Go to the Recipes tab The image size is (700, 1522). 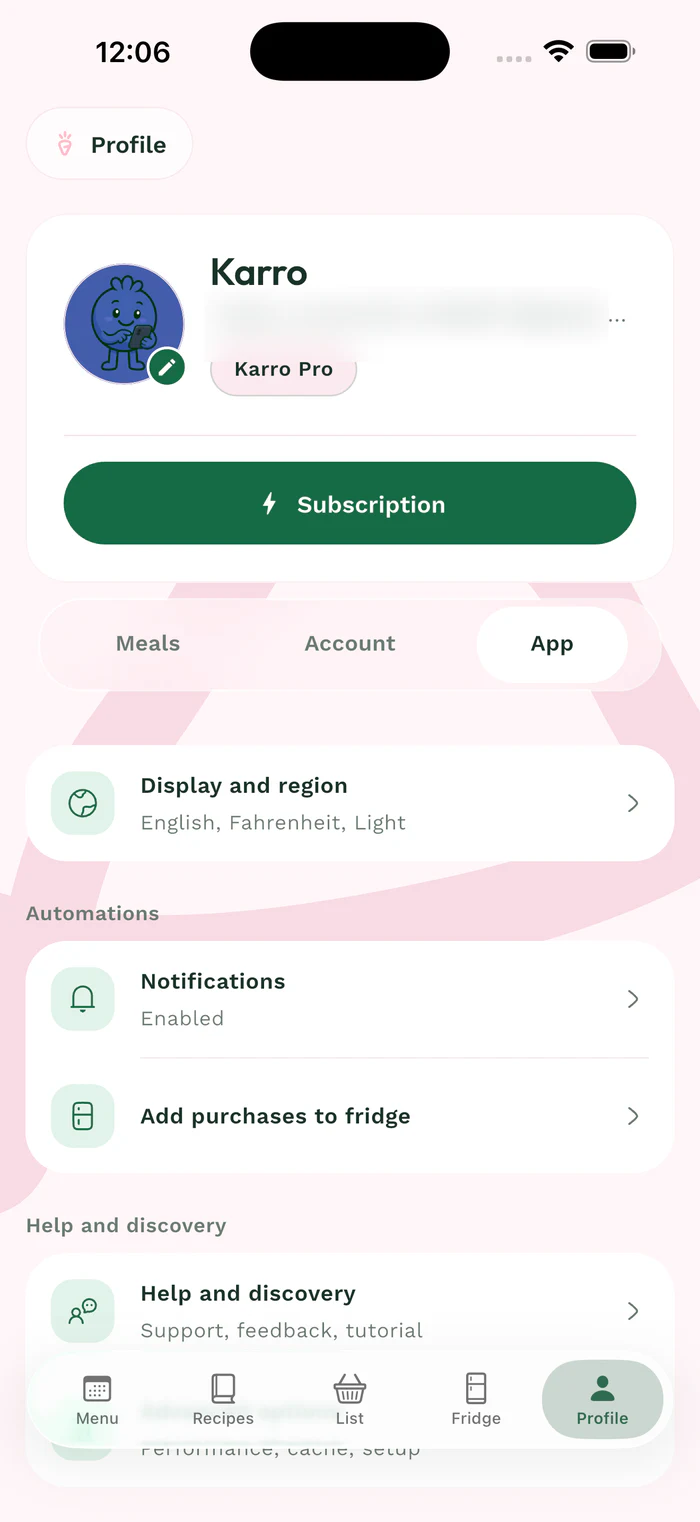[x=223, y=1400]
